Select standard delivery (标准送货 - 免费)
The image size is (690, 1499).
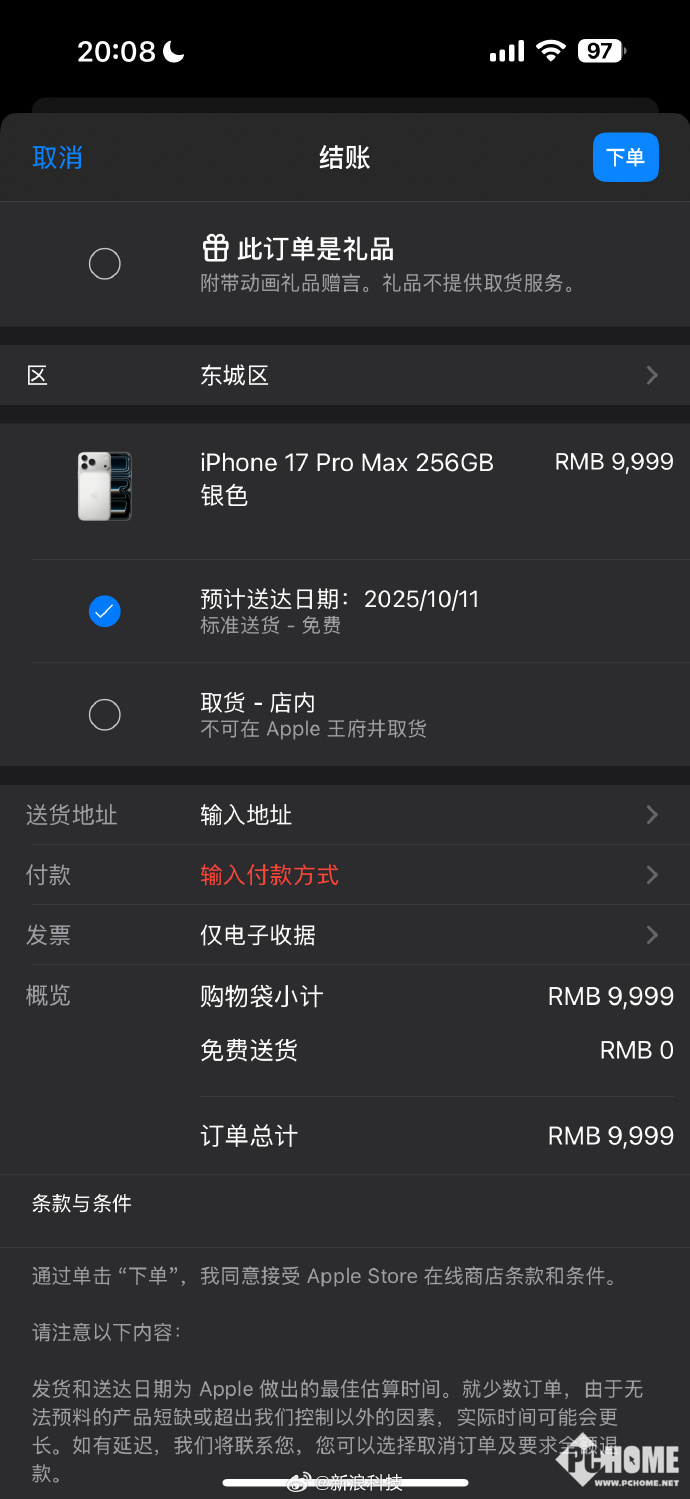tap(105, 611)
